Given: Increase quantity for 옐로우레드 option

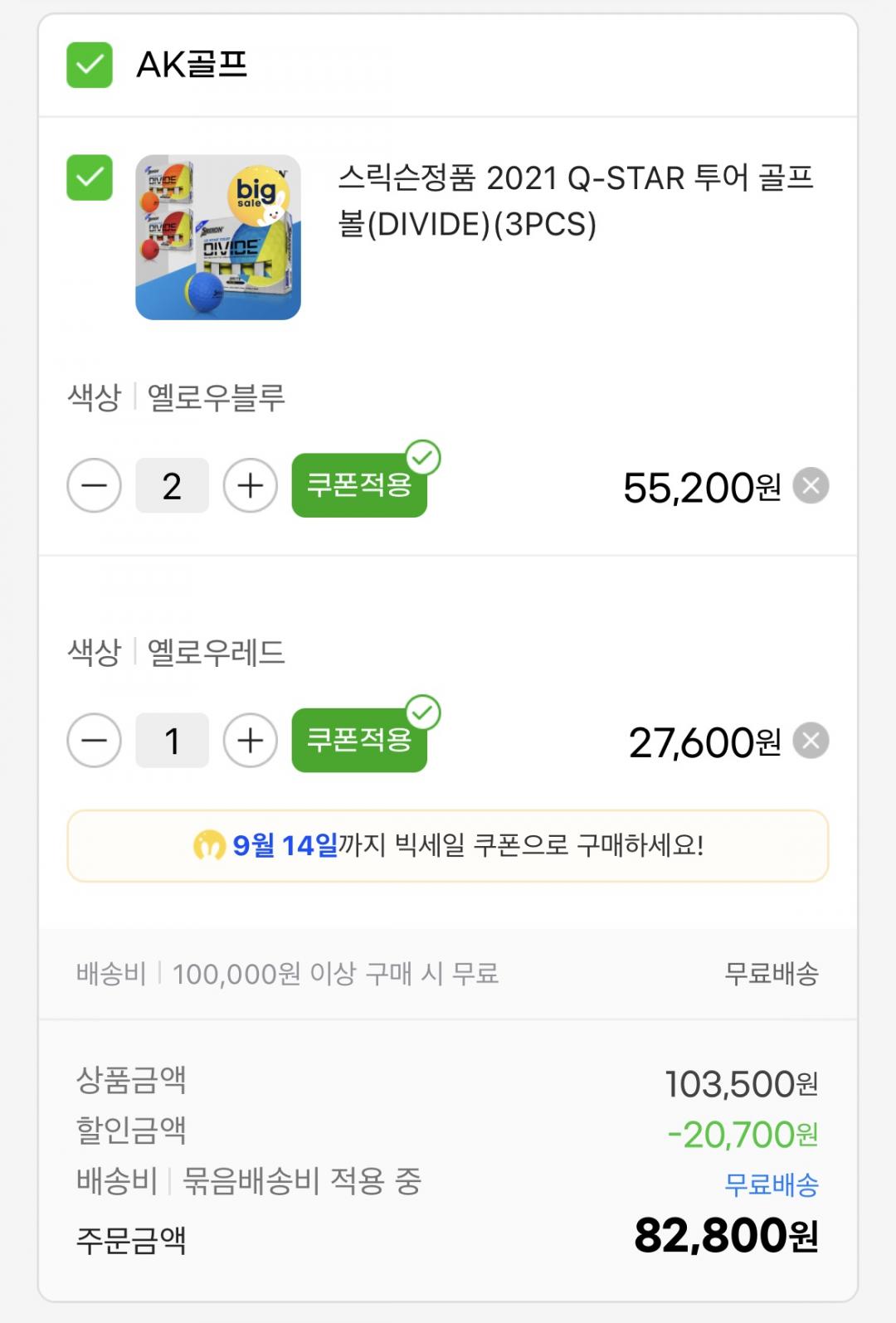Looking at the screenshot, I should coord(251,740).
